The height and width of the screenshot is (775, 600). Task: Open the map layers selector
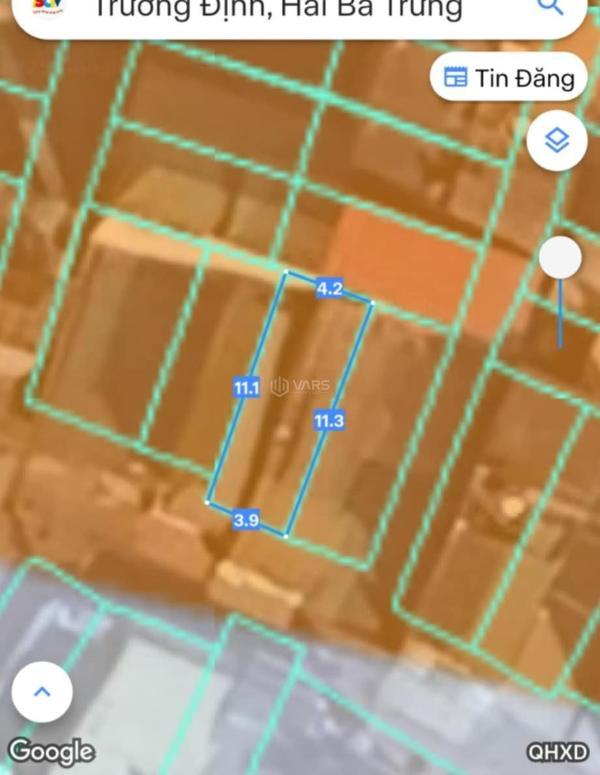click(x=557, y=141)
